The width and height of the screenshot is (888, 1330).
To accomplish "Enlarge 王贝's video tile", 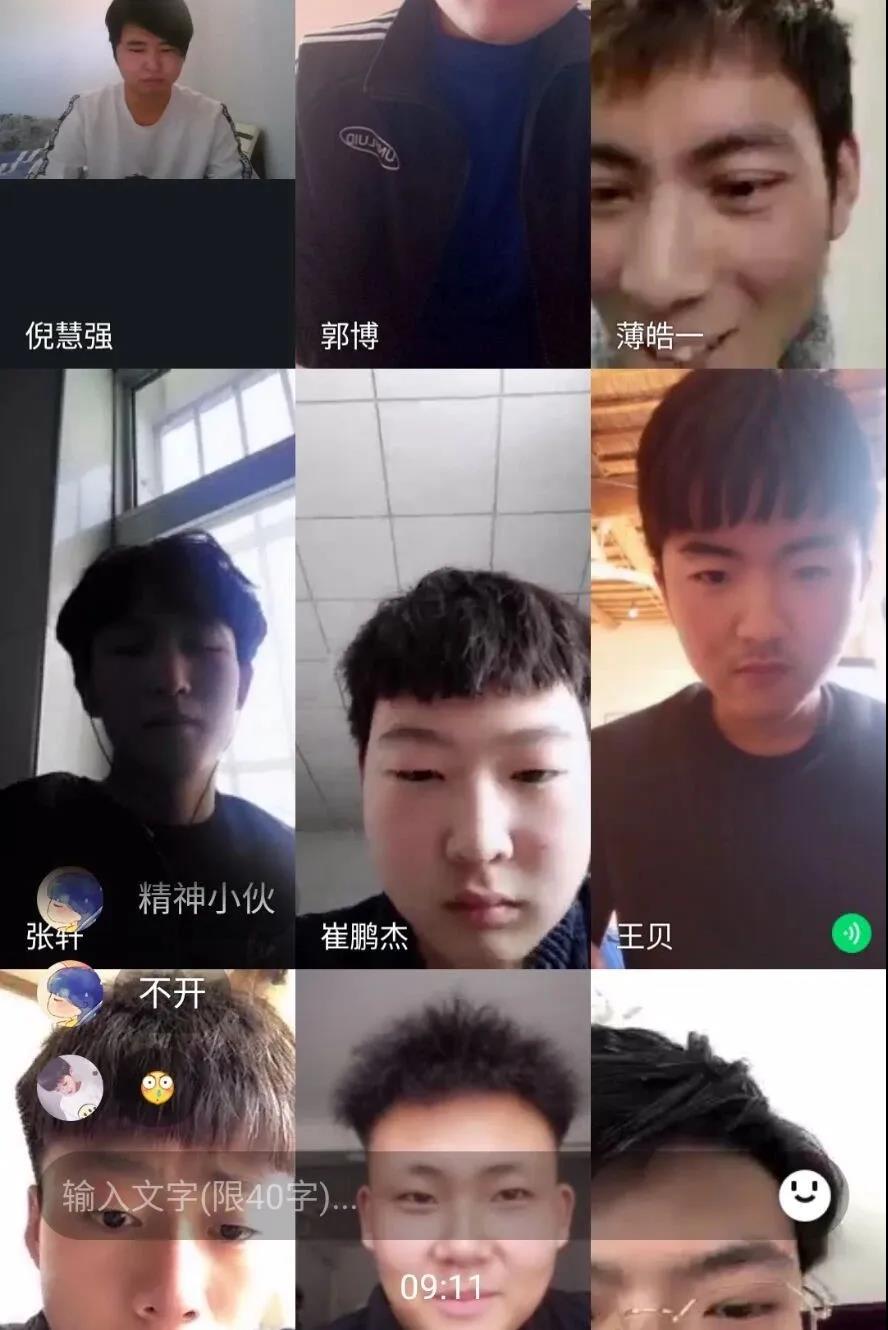I will [x=739, y=670].
